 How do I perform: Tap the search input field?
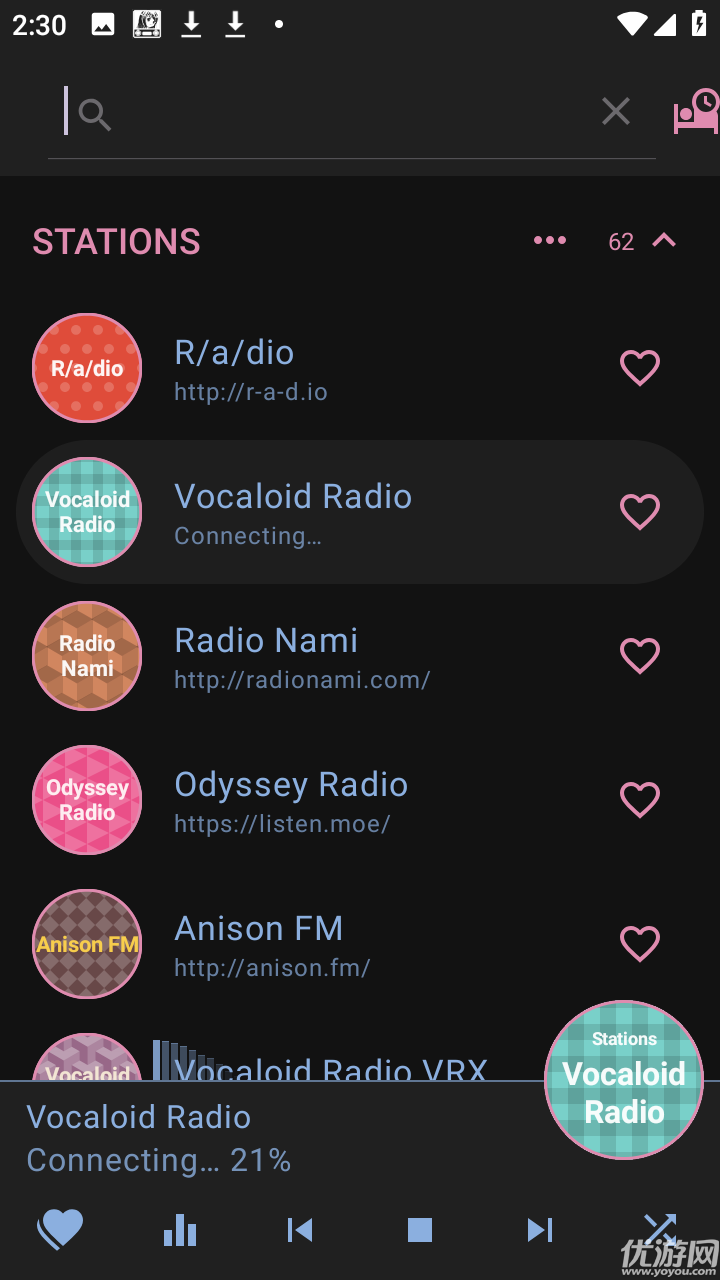pyautogui.click(x=300, y=113)
